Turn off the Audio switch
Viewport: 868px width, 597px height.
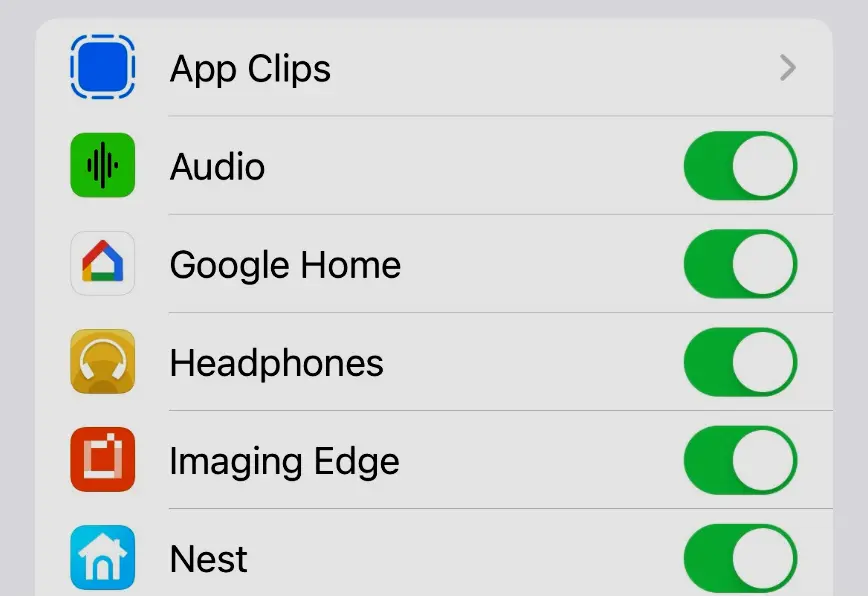[x=739, y=166]
